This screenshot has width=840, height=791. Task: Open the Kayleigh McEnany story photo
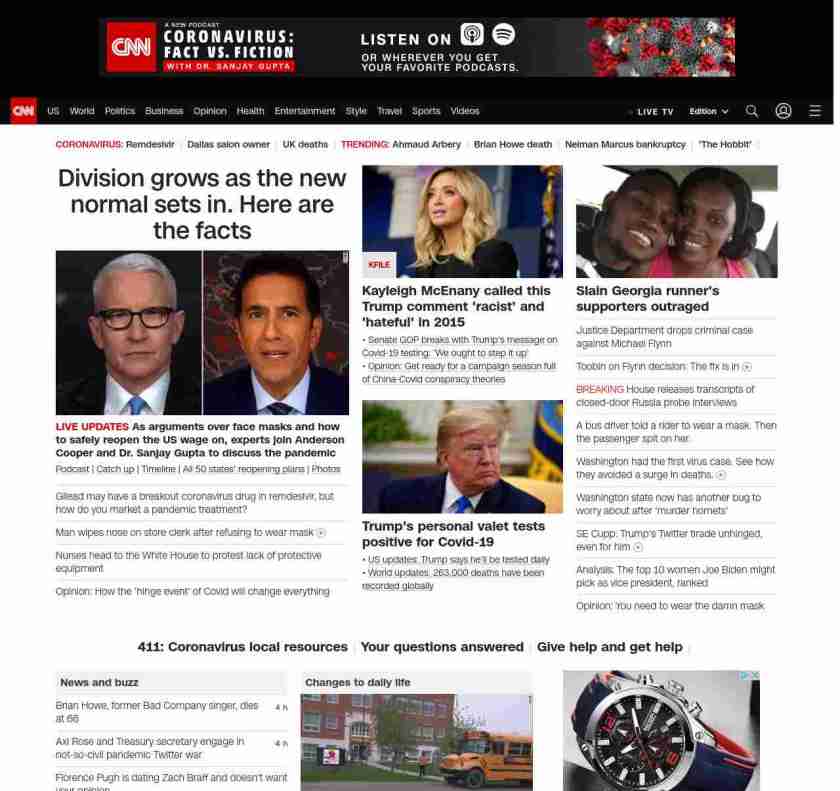coord(462,221)
